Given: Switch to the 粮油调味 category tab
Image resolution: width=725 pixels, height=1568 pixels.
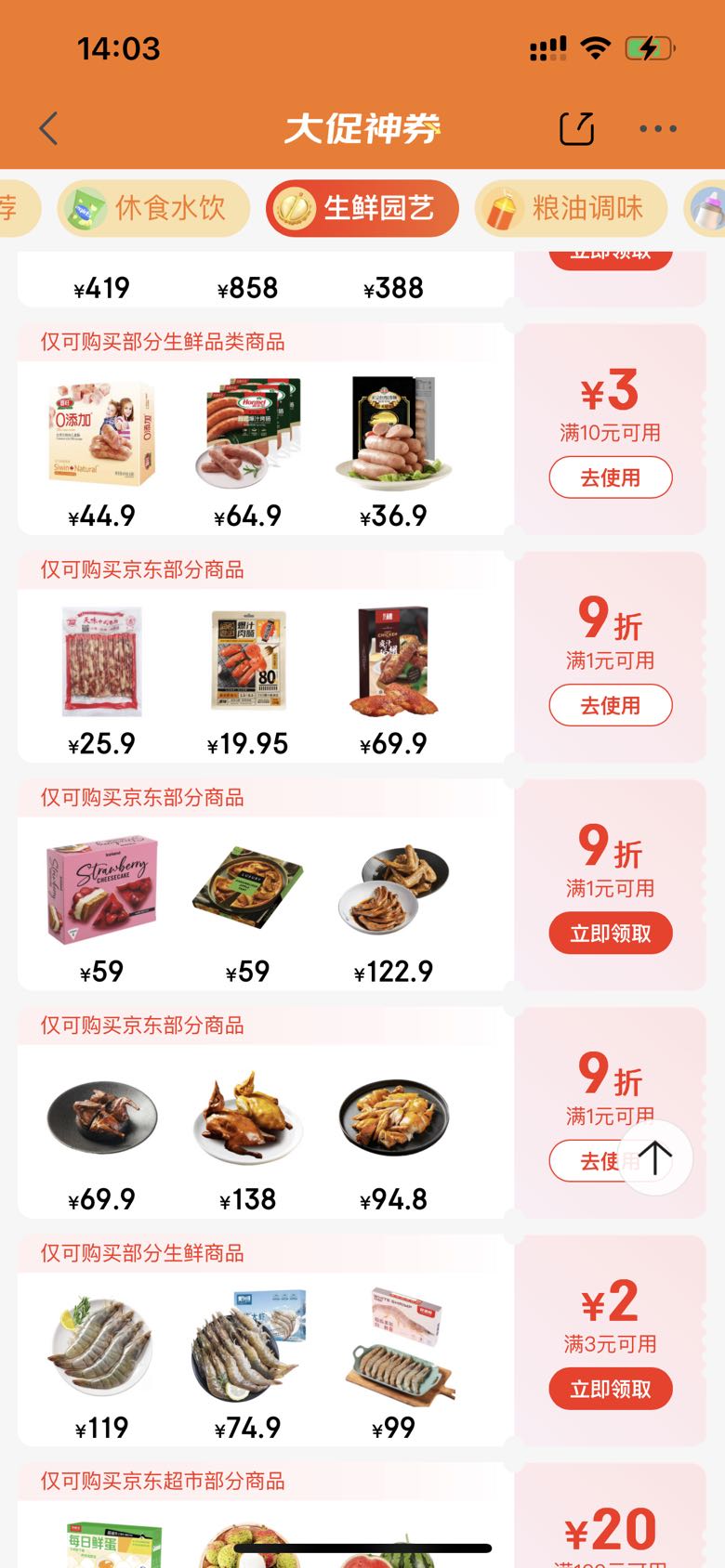Looking at the screenshot, I should tap(571, 208).
